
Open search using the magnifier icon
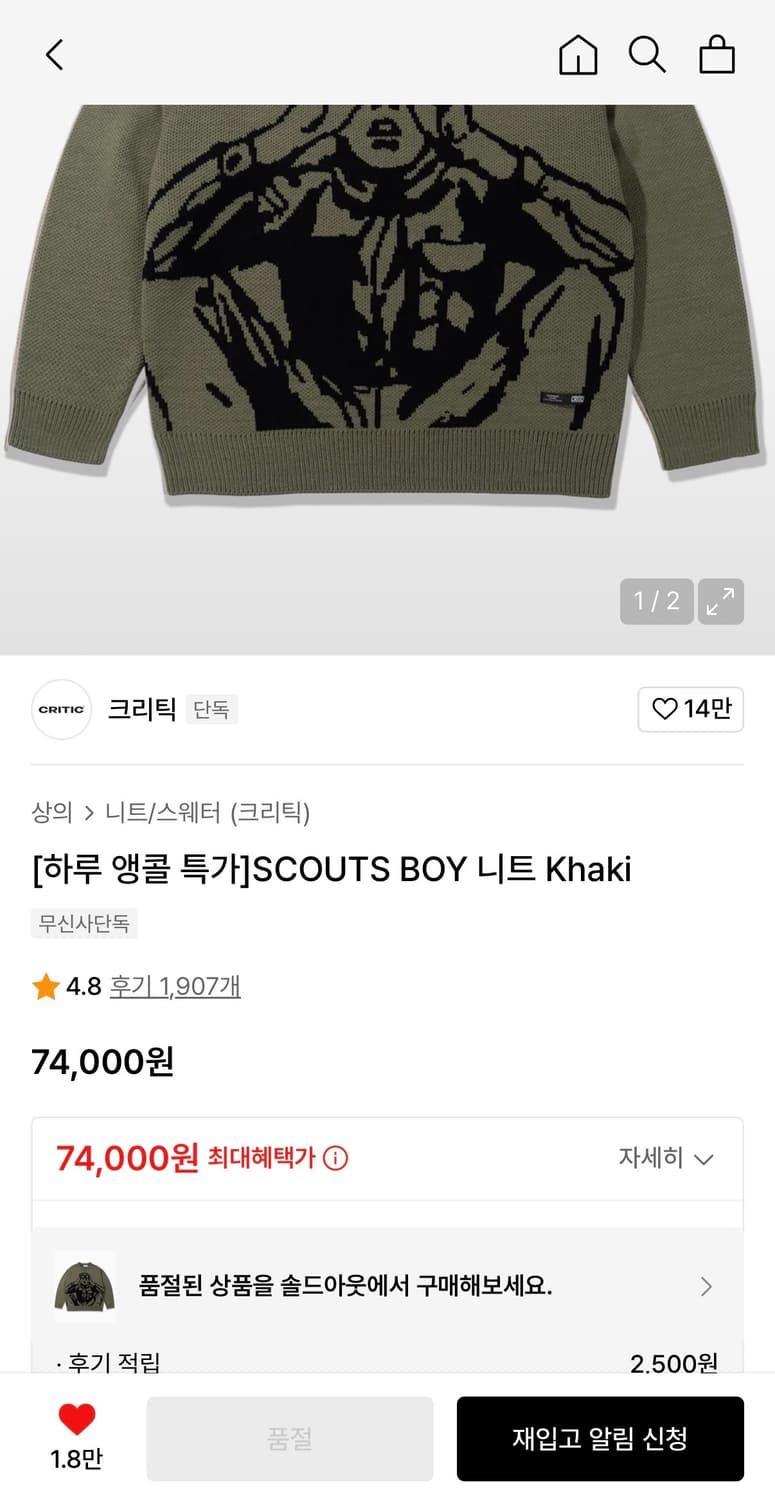coord(648,55)
